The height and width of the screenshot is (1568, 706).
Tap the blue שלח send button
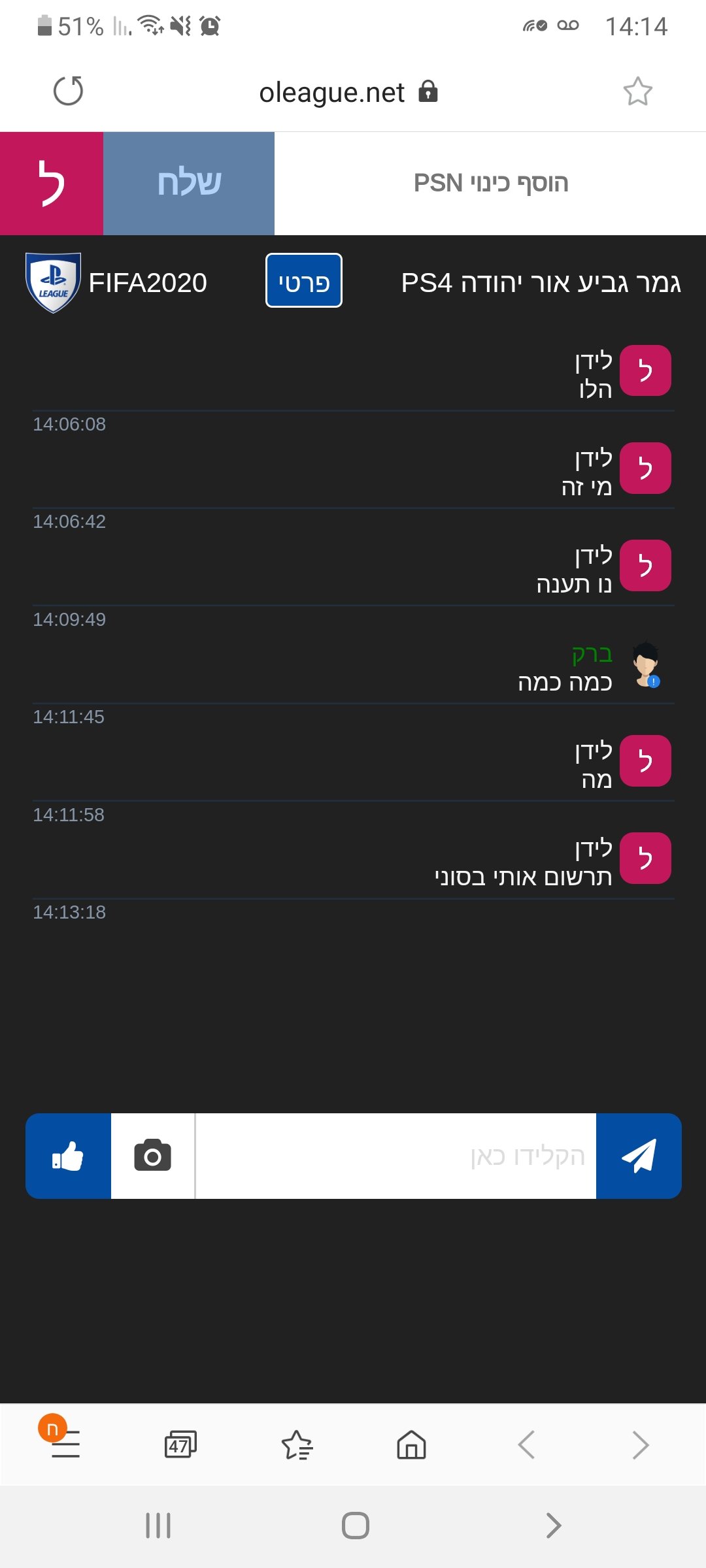point(189,183)
